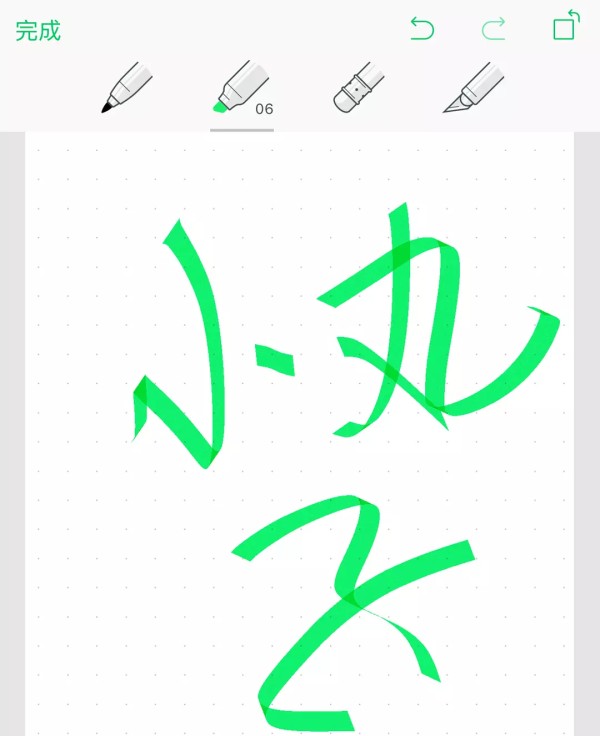Open the green highlighter 06 settings
This screenshot has width=600, height=736.
240,88
